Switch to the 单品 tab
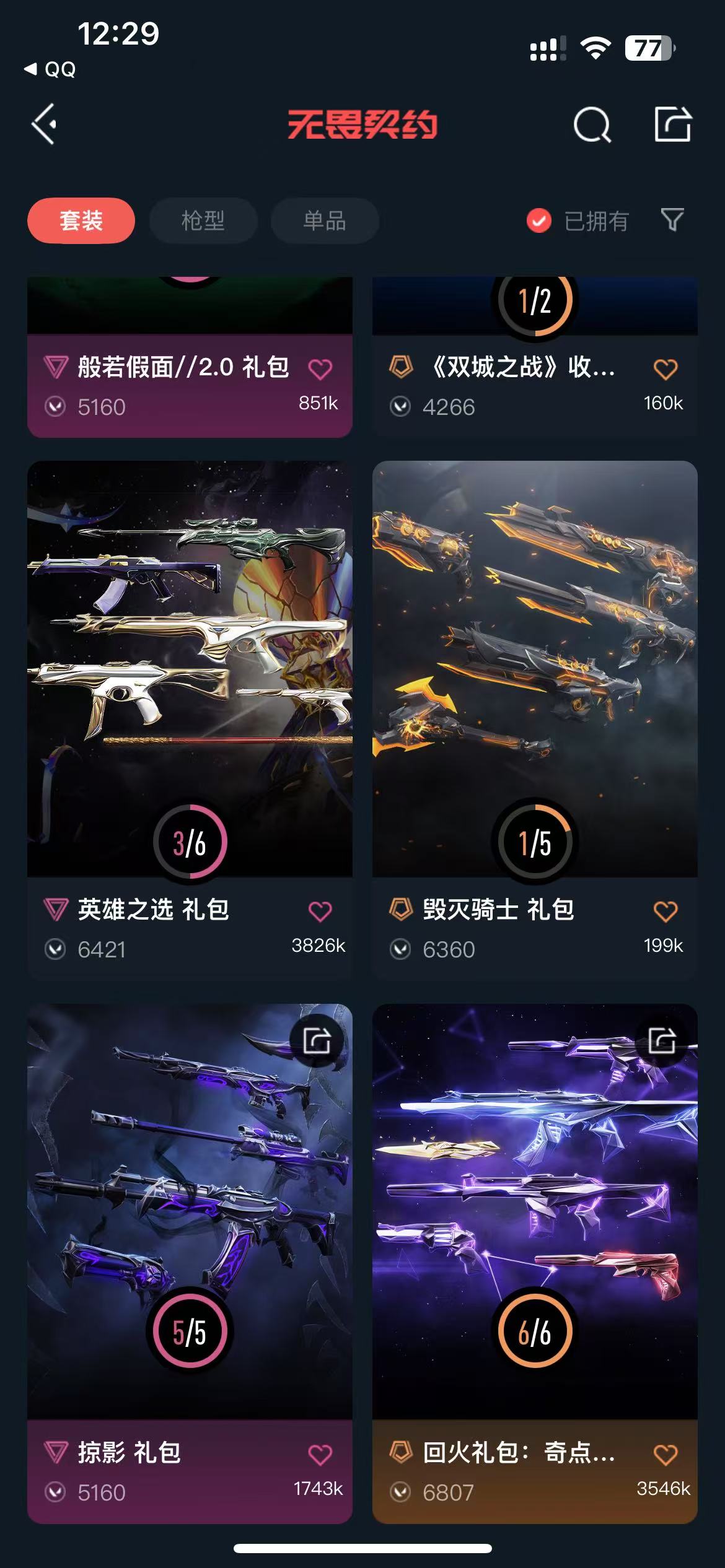 pyautogui.click(x=325, y=220)
